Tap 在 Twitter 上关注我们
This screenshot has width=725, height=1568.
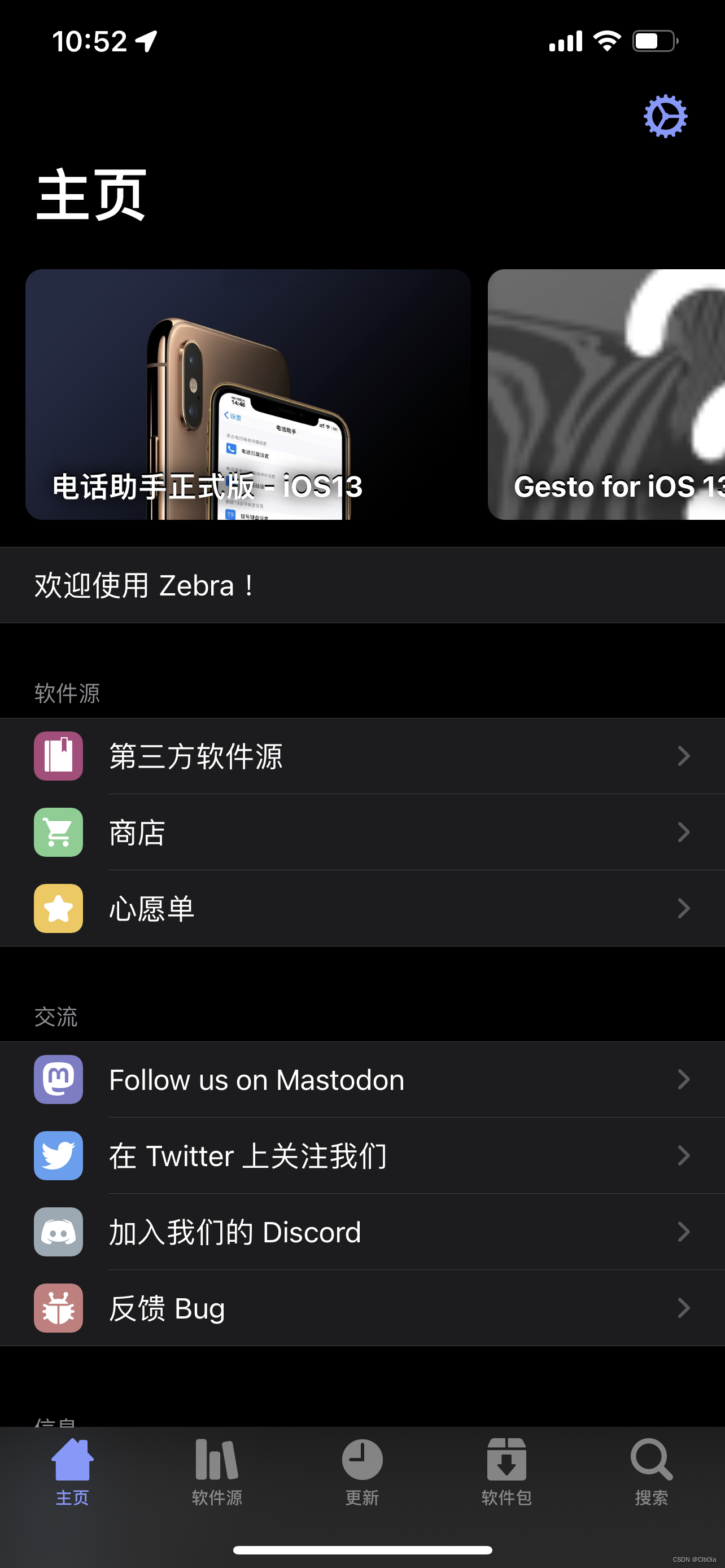coord(362,1156)
